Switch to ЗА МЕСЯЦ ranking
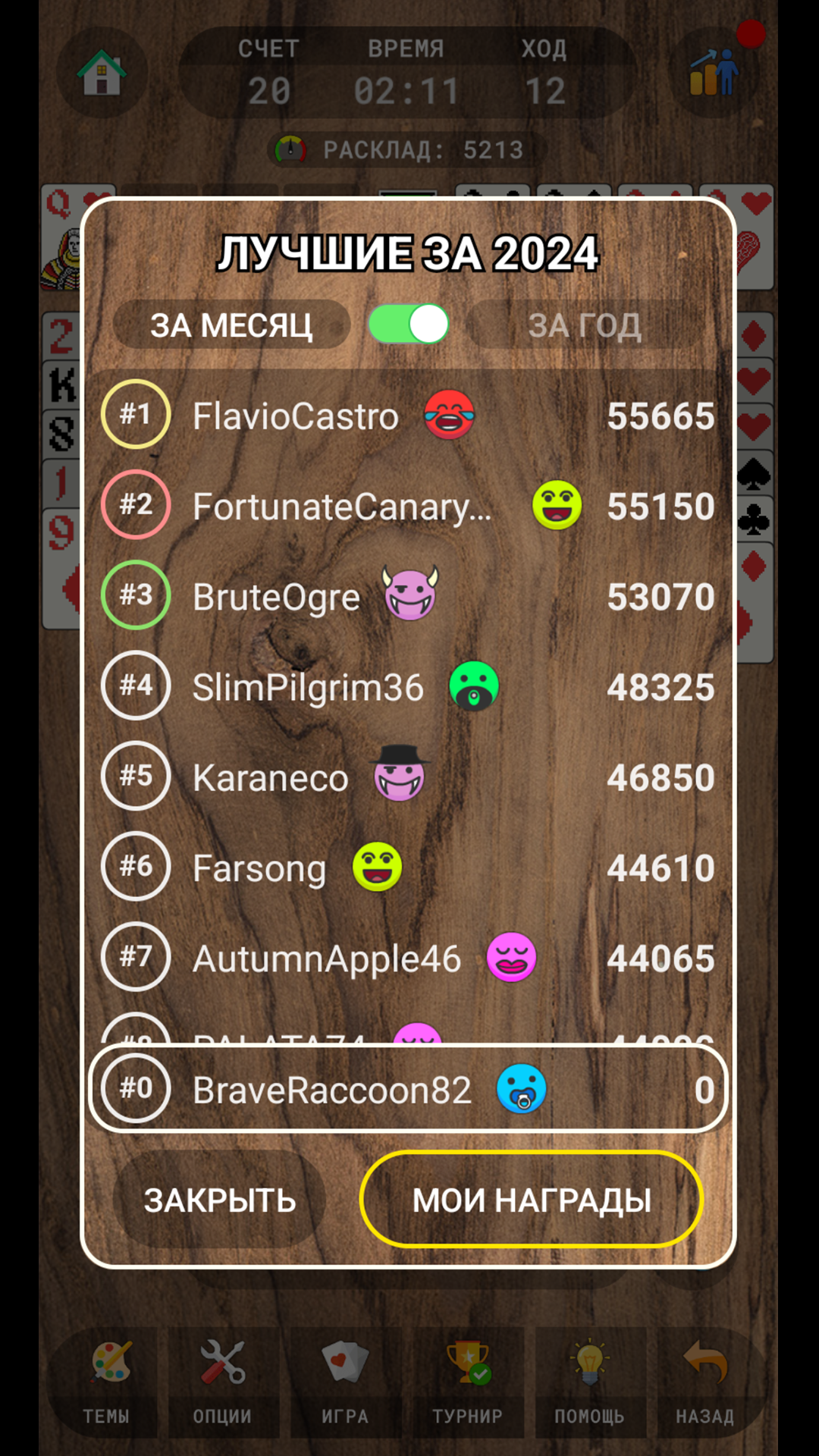This screenshot has height=1456, width=819. (x=231, y=325)
